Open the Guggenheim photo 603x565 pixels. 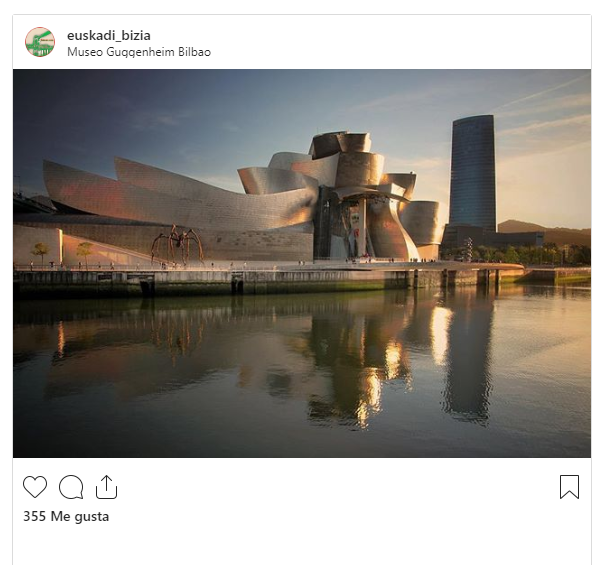coord(301,263)
